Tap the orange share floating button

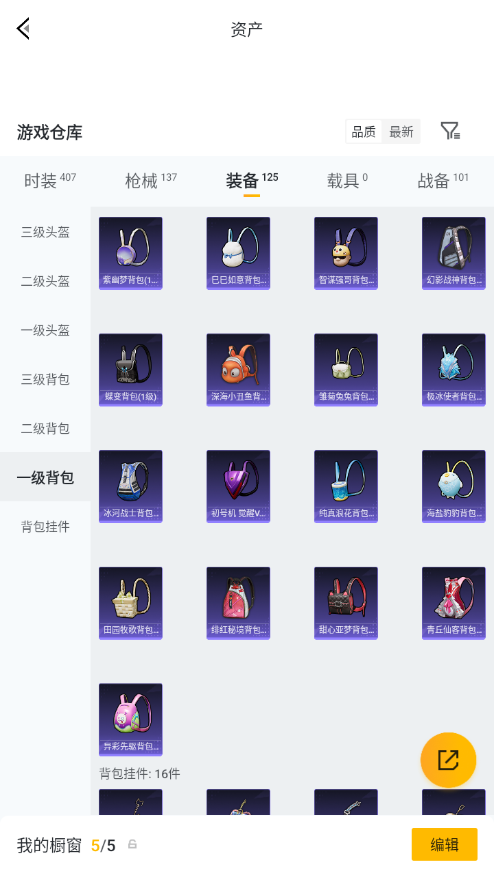(448, 760)
